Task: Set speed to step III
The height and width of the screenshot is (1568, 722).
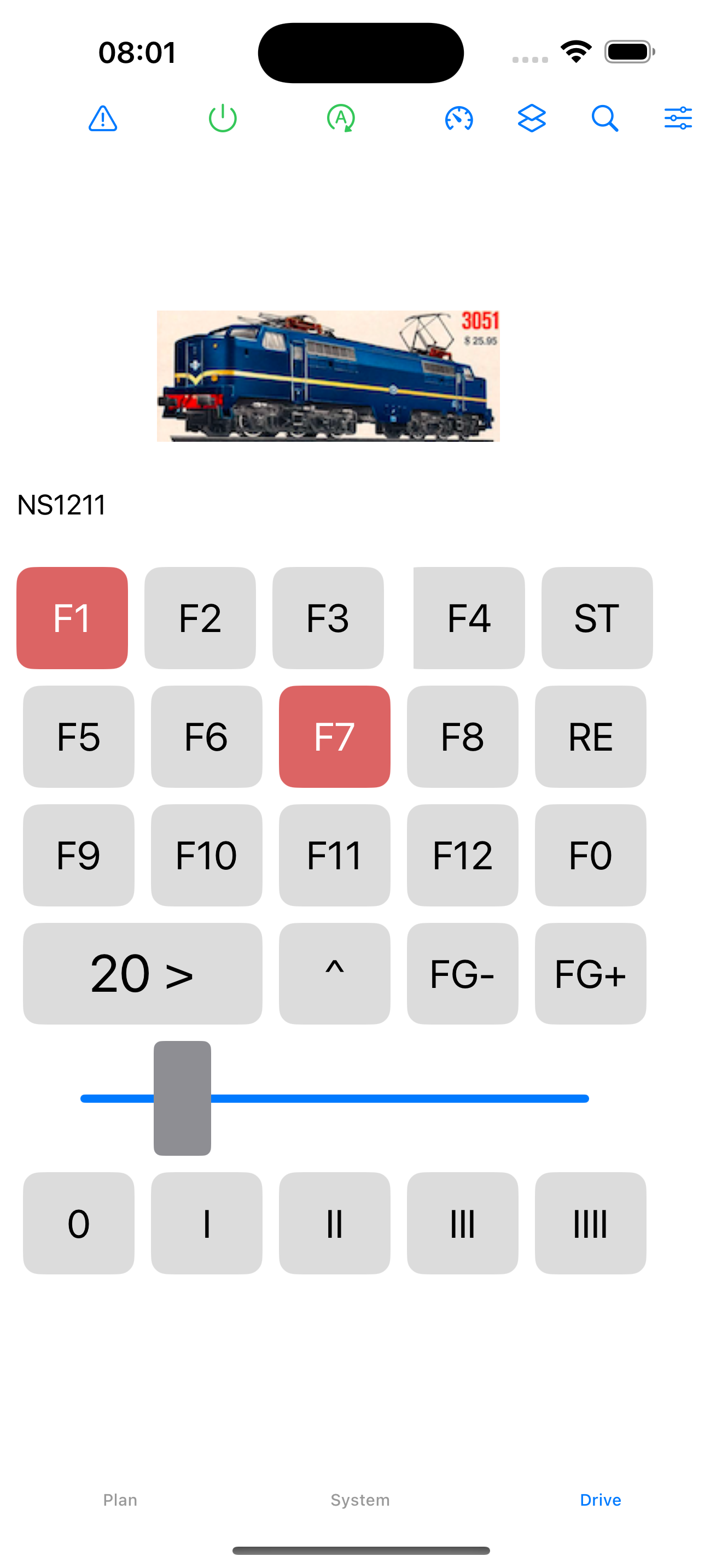Action: point(462,1224)
